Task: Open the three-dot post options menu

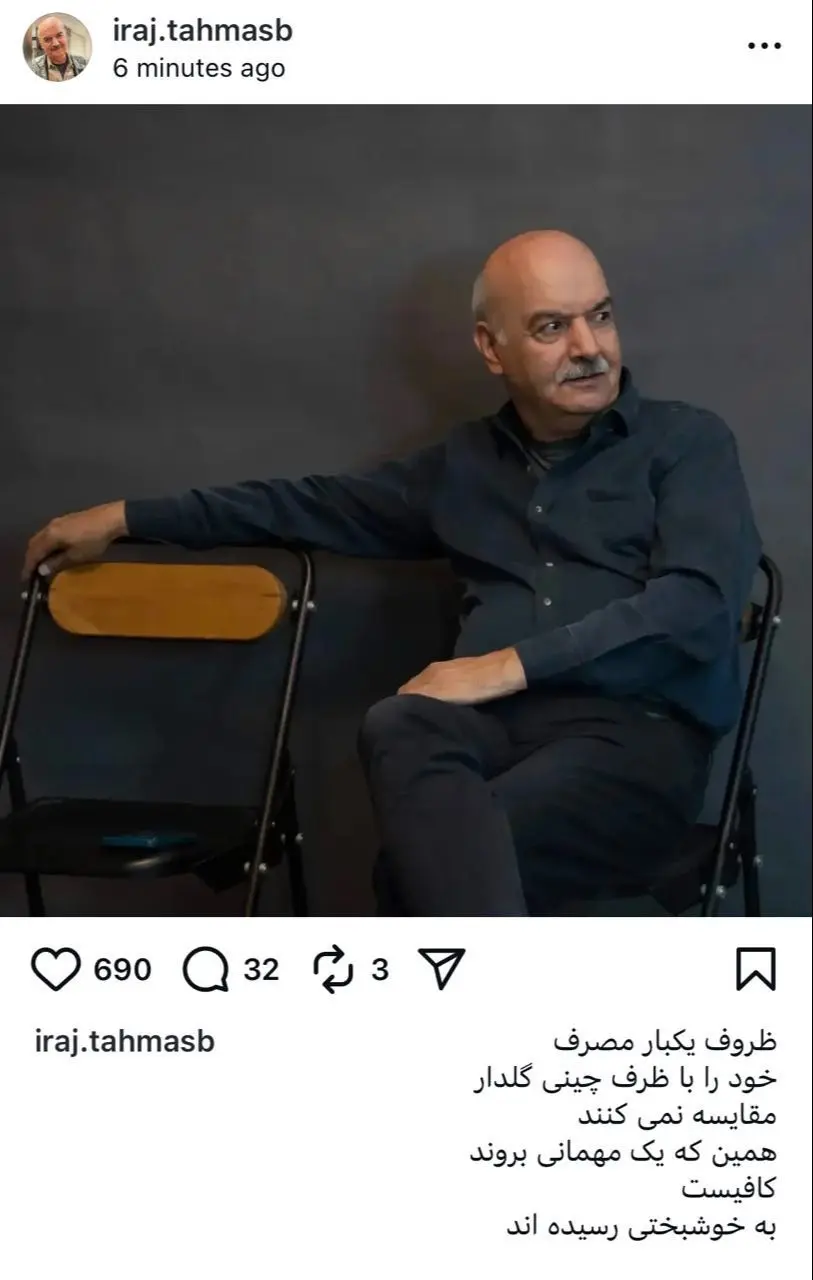Action: tap(766, 44)
